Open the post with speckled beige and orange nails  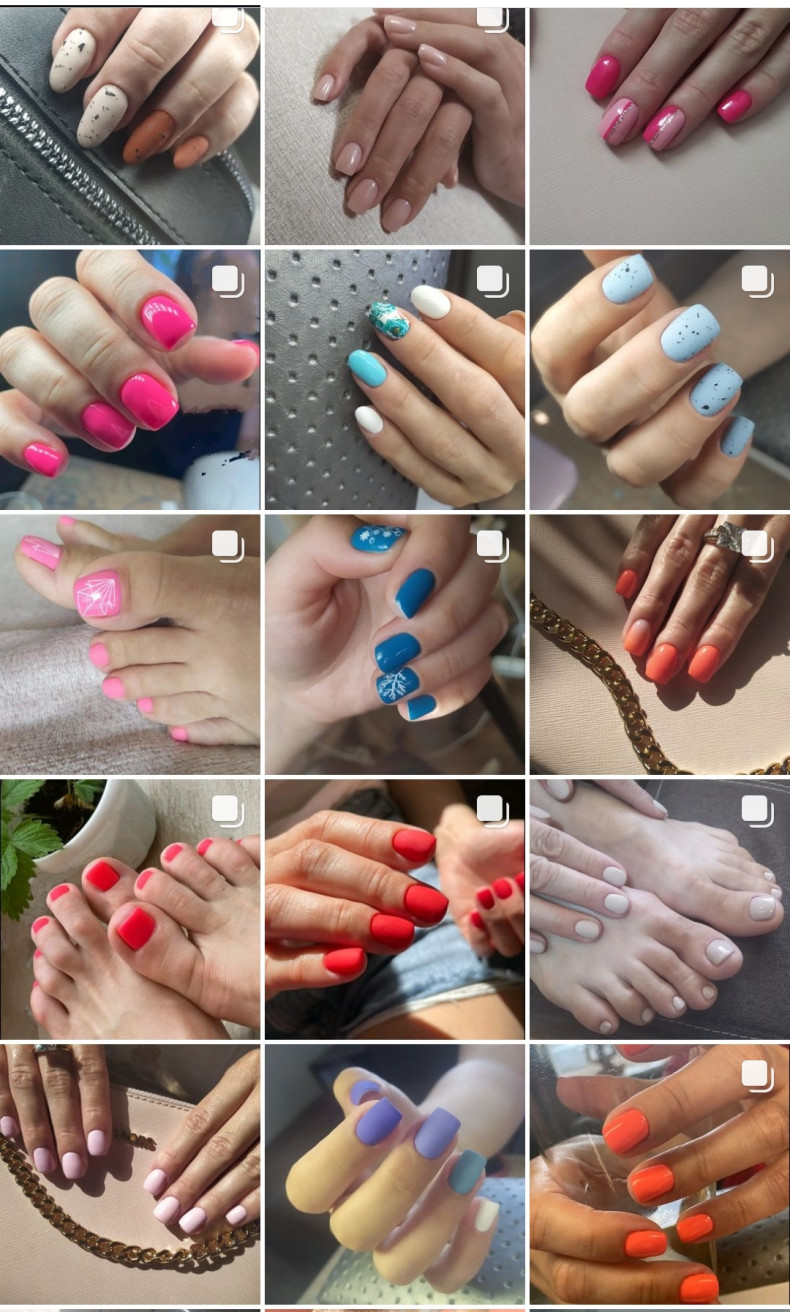tap(130, 125)
